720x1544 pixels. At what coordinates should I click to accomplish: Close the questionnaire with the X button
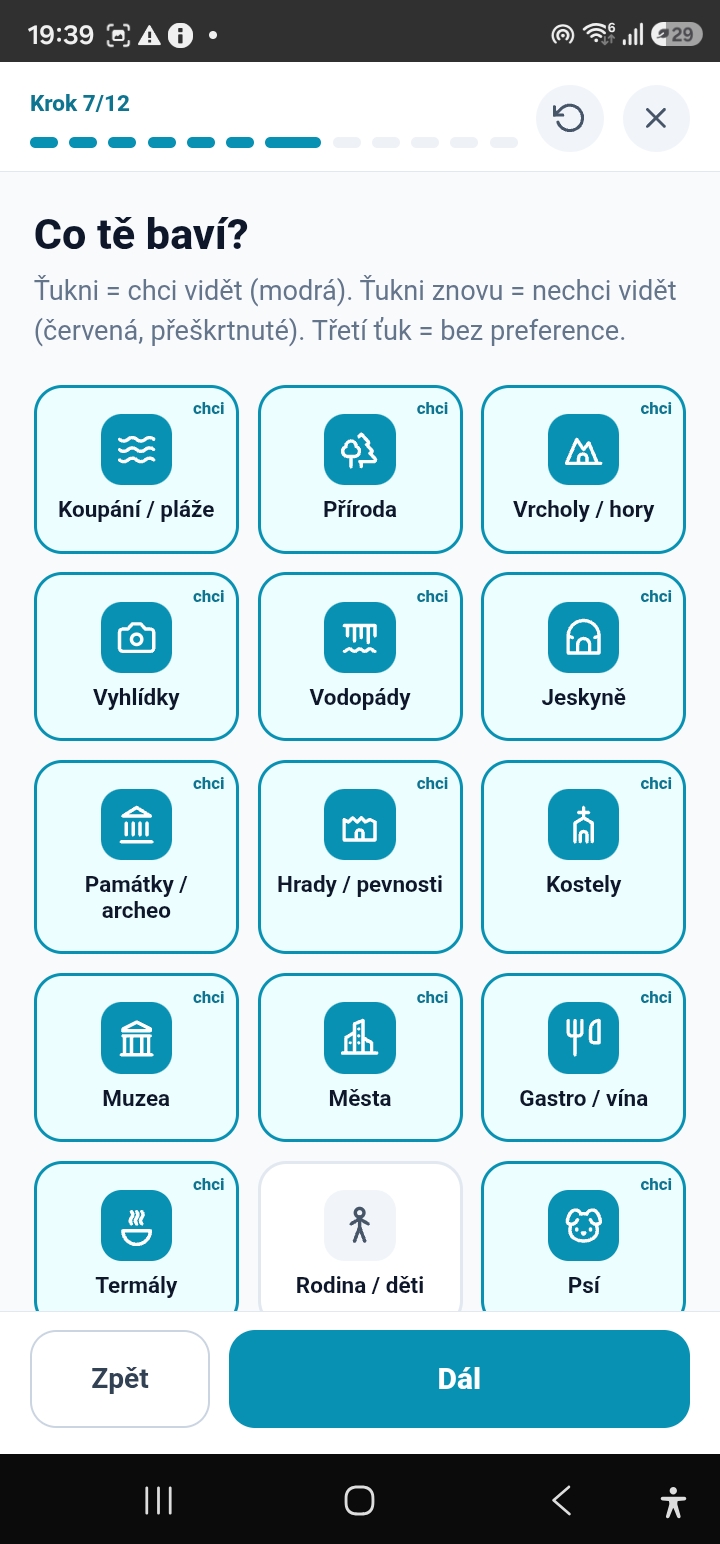[x=656, y=119]
